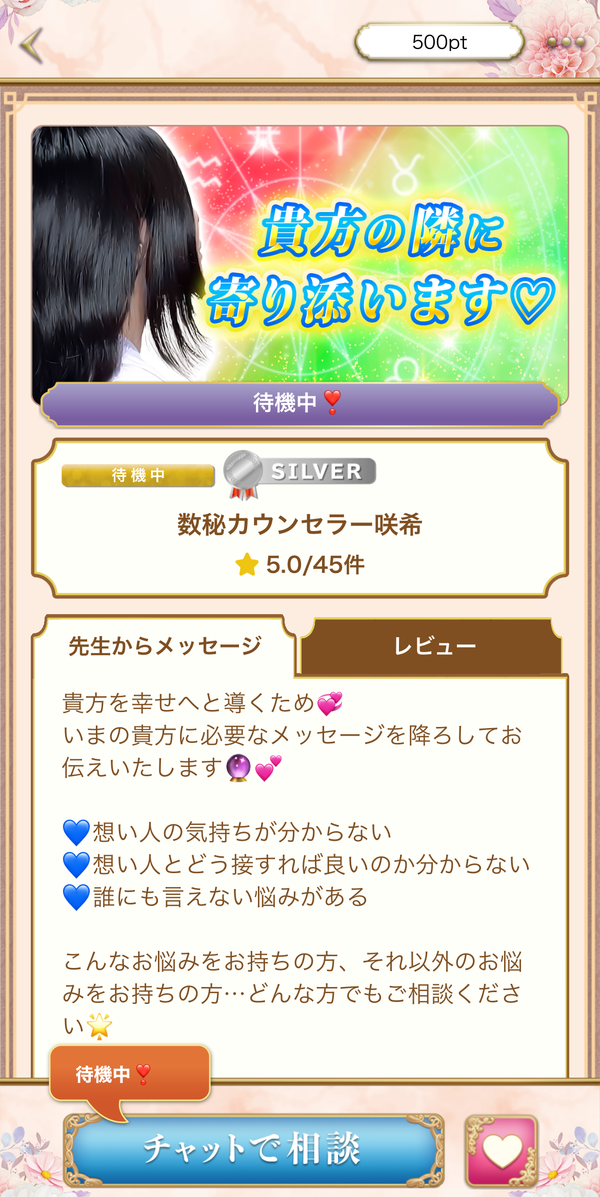
Task: Select the 先生からメッセージ tab
Action: point(165,646)
